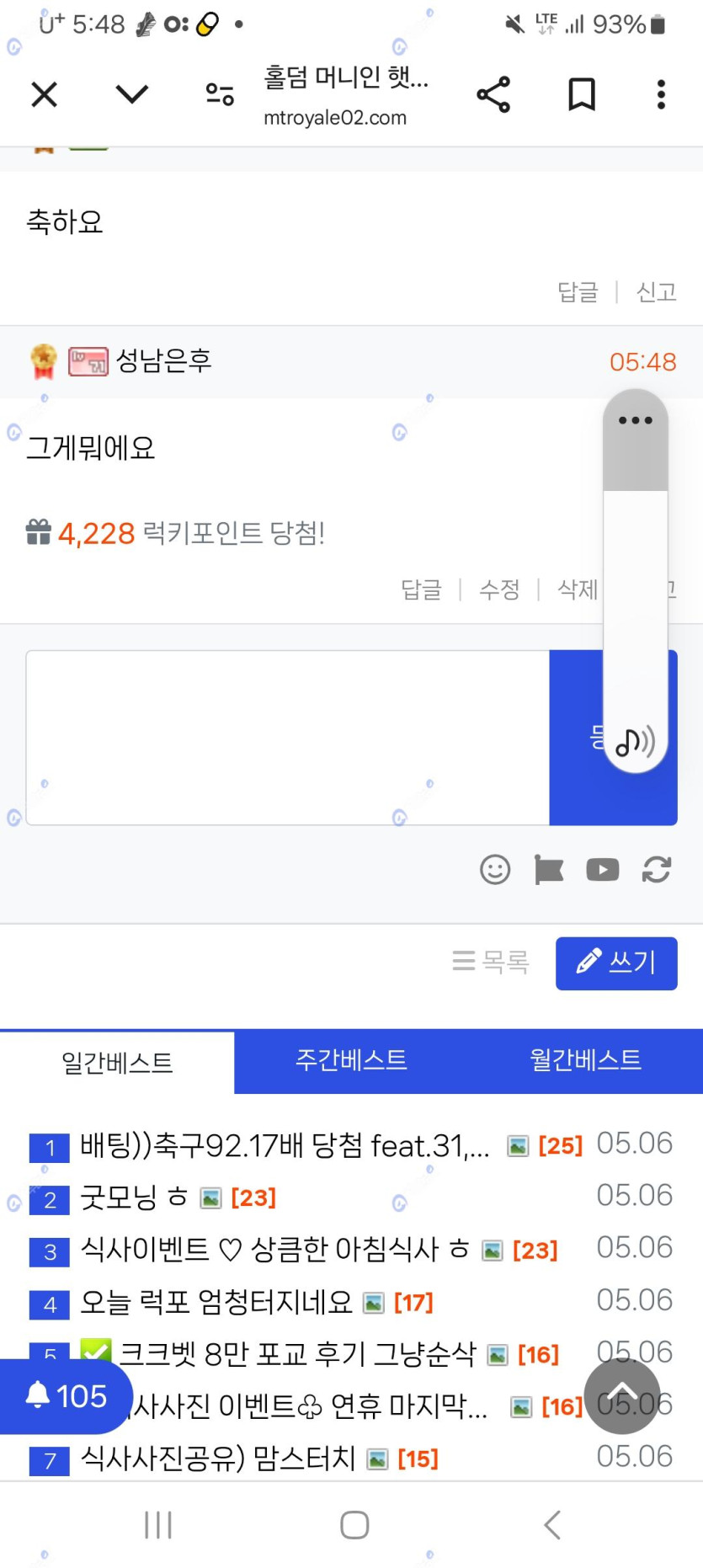Go to the post list with 목록
The width and height of the screenshot is (703, 1568).
click(491, 962)
